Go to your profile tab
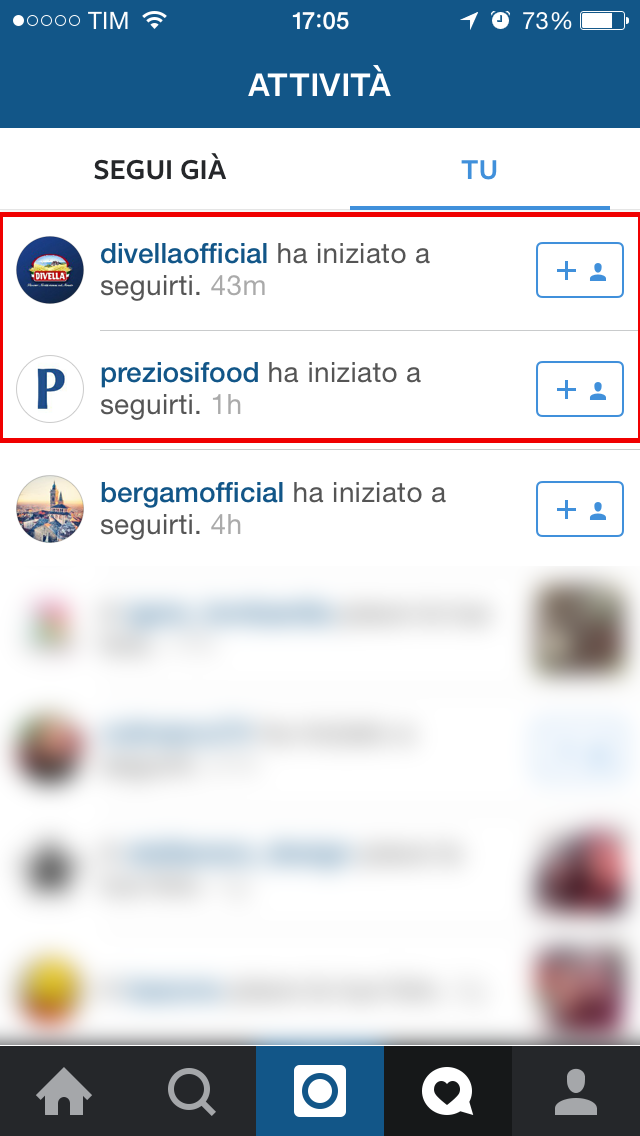Screen dimensions: 640x1136 click(x=576, y=1091)
